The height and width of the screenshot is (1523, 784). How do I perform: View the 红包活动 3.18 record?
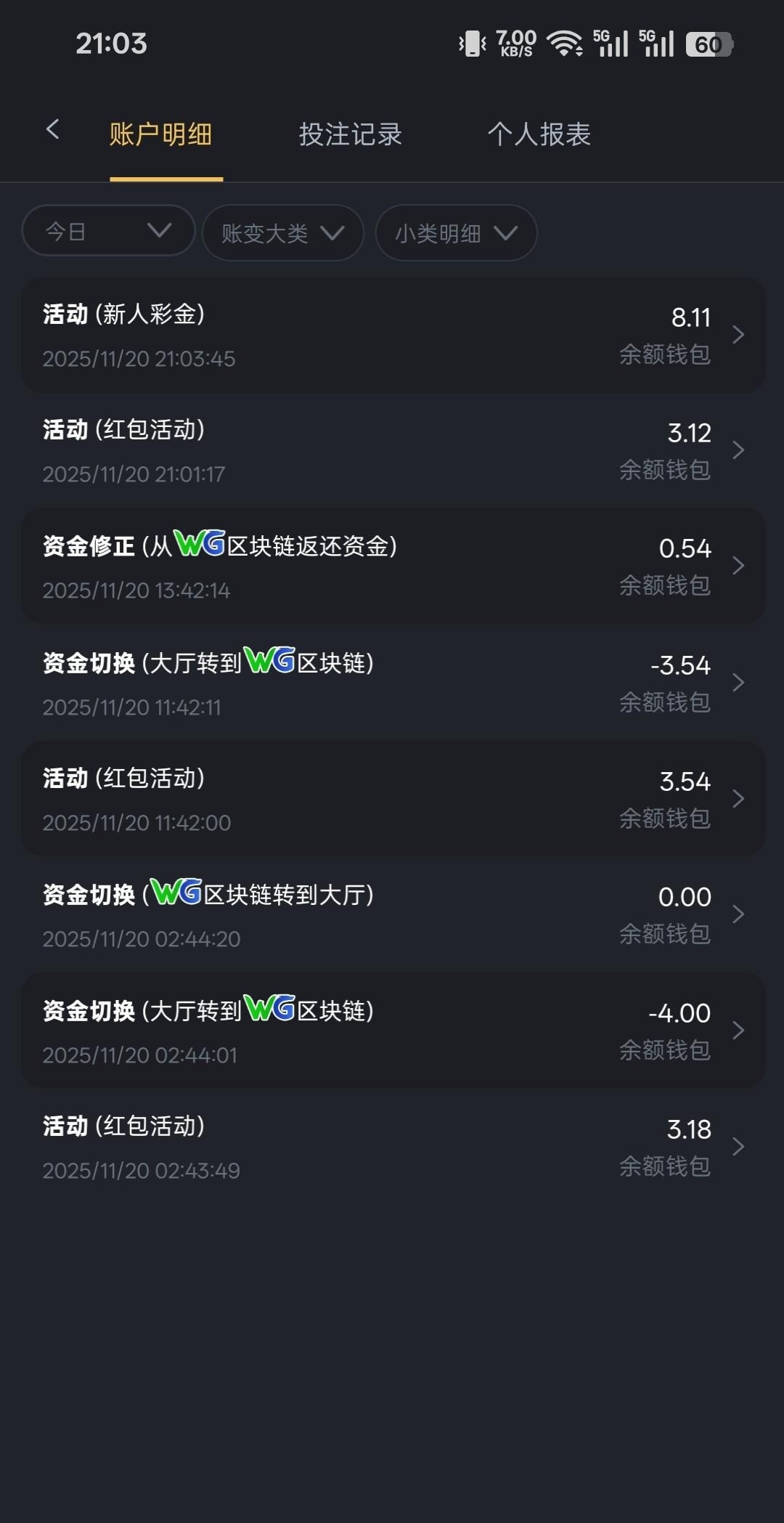click(392, 1147)
